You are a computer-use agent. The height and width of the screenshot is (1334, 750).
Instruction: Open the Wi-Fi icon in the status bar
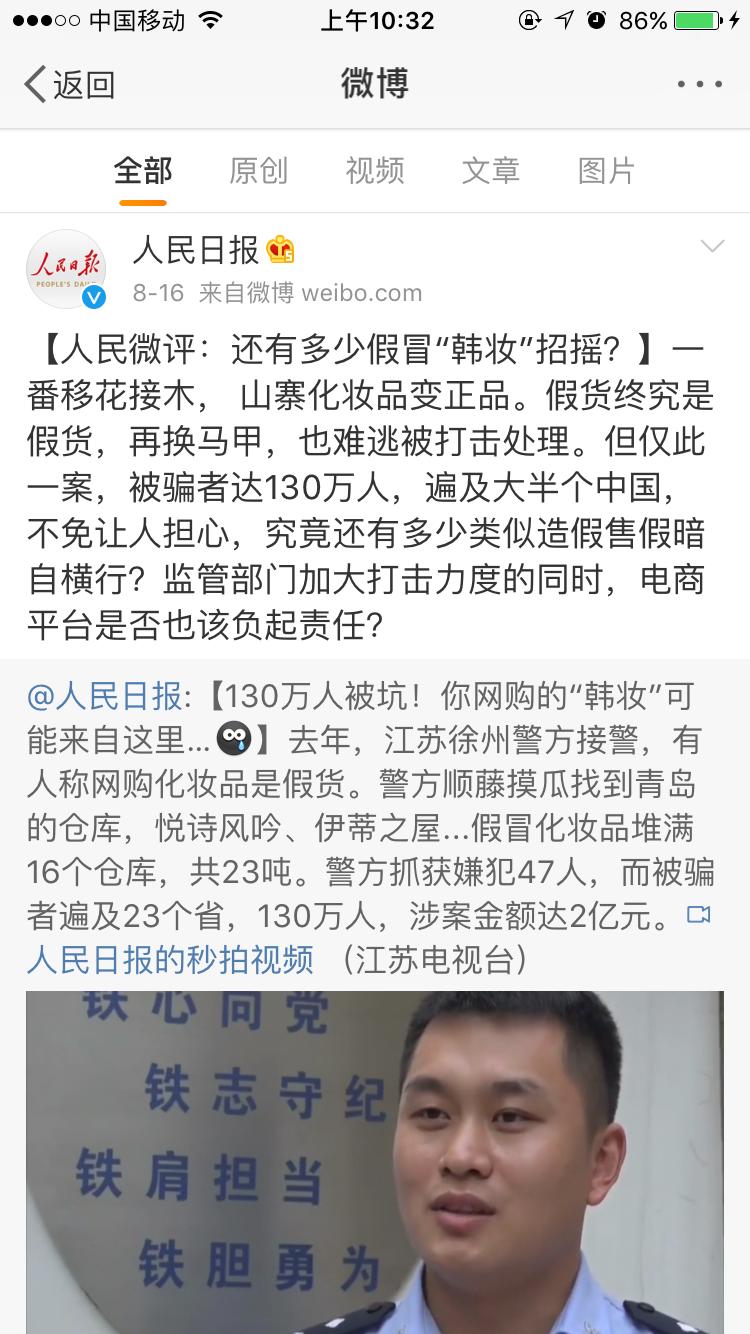pyautogui.click(x=211, y=19)
